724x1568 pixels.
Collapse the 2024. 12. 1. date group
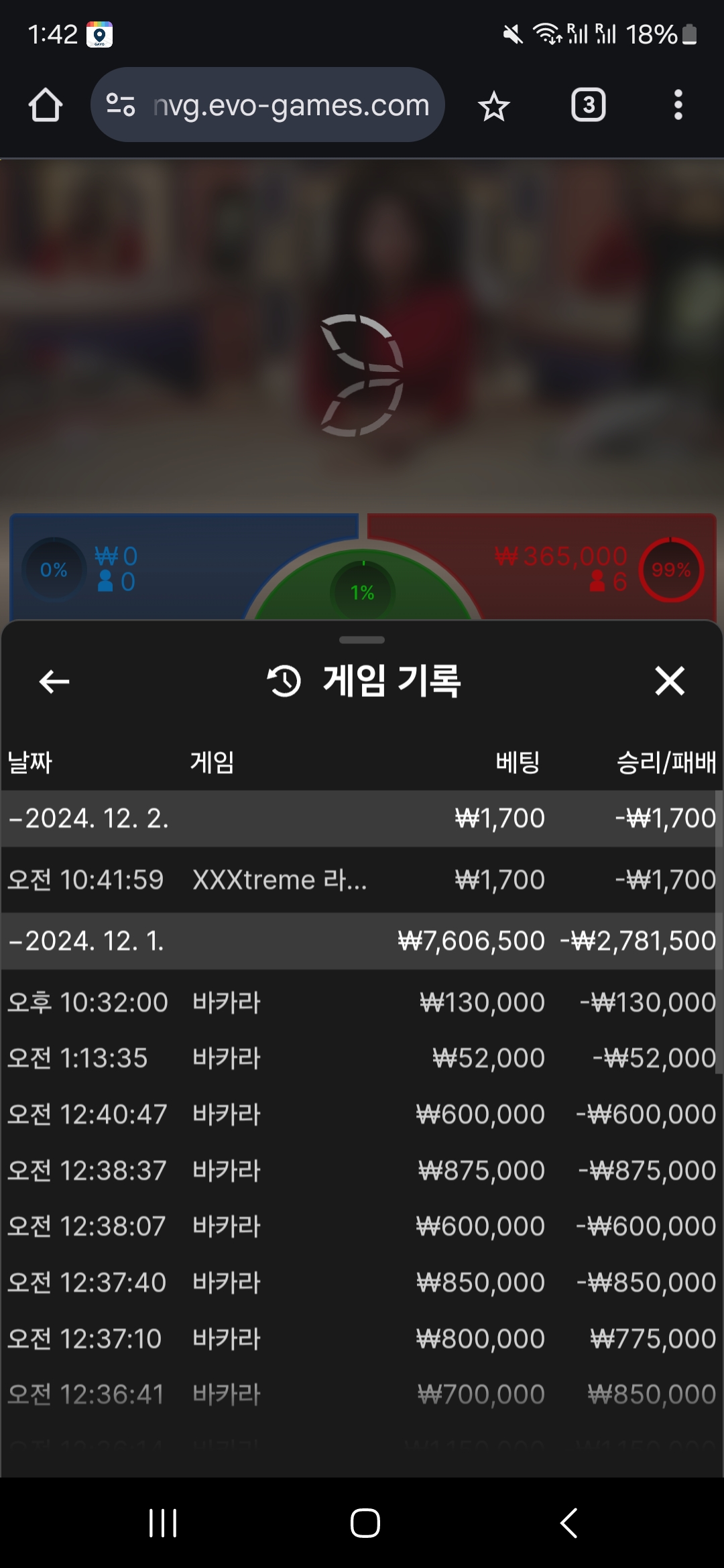[86, 941]
